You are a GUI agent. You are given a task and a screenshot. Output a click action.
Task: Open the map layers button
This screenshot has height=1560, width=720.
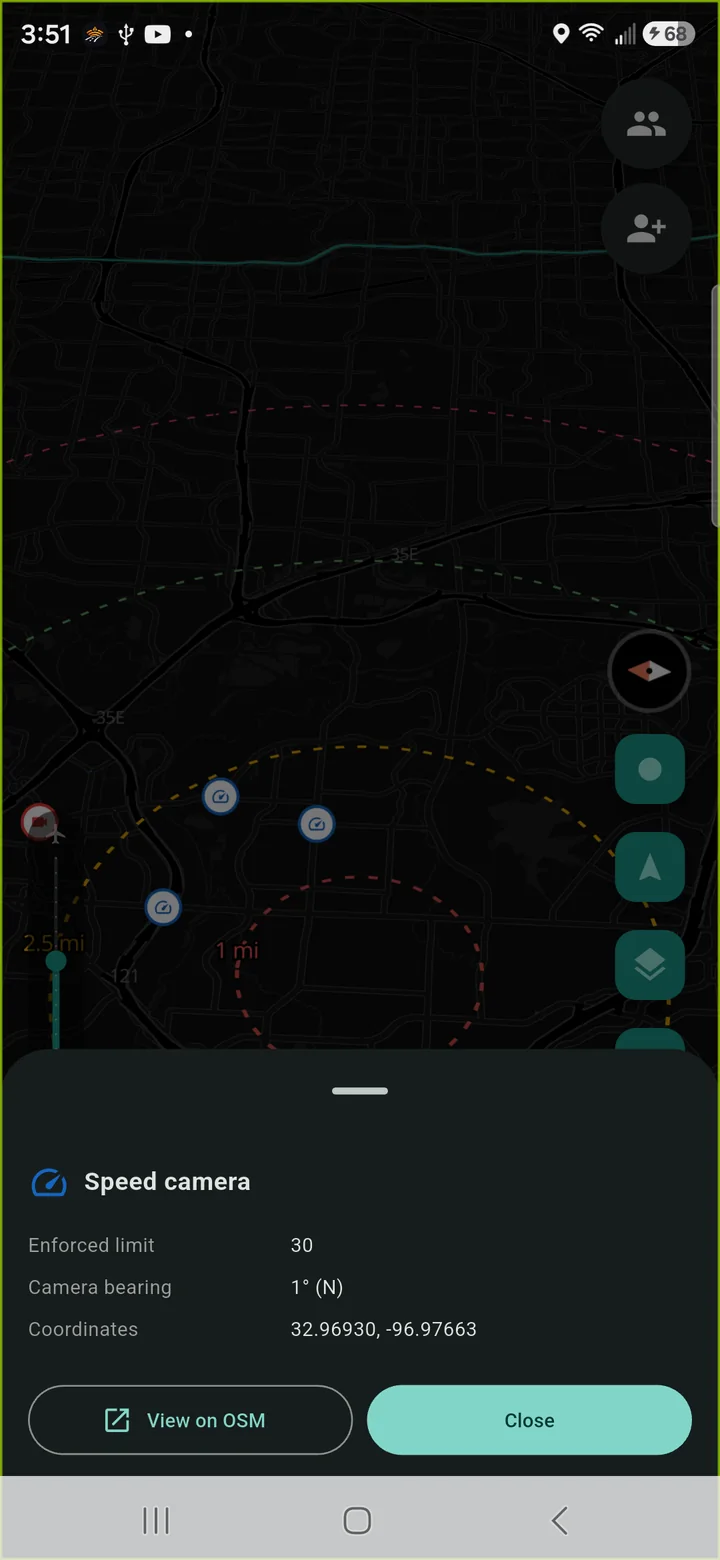(650, 965)
